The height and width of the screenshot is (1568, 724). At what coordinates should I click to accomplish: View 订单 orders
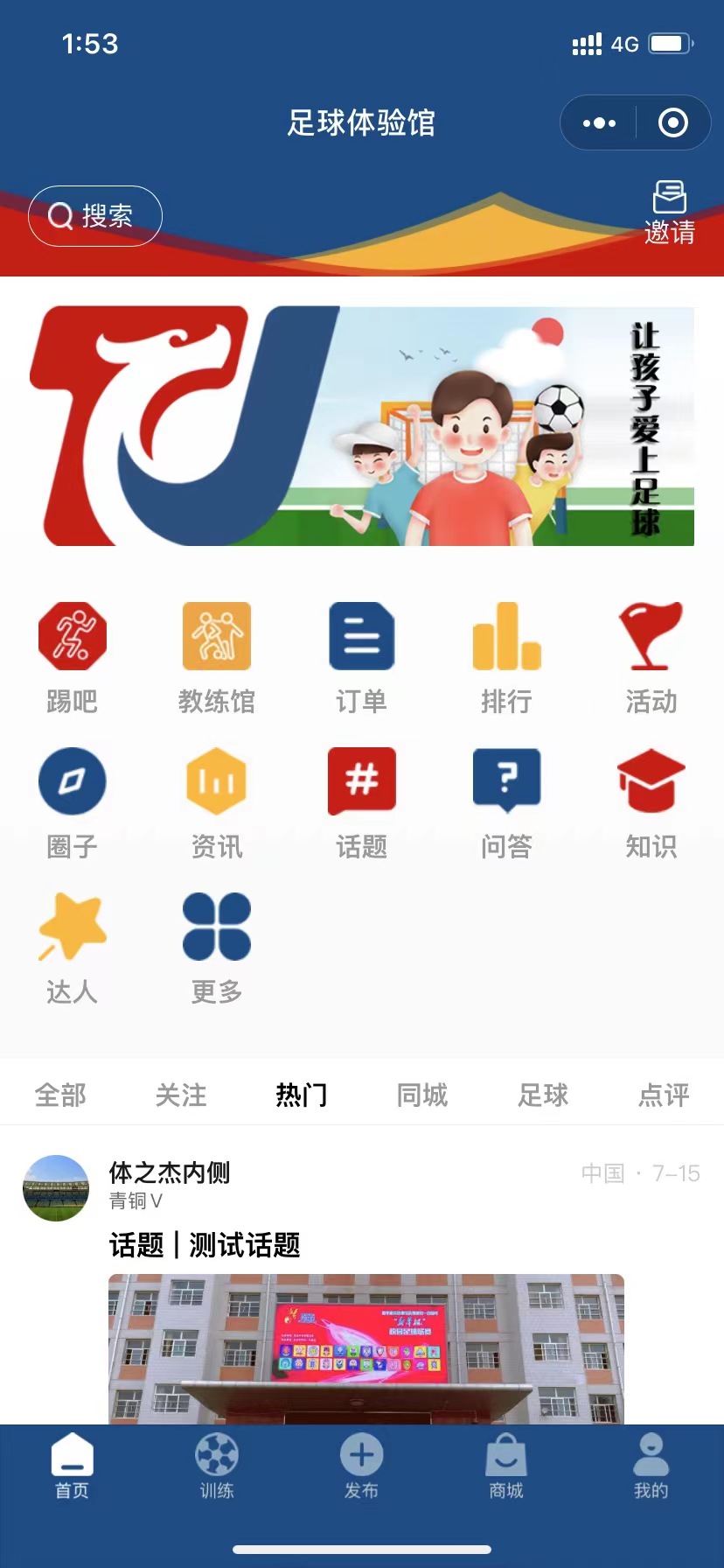coord(361,658)
